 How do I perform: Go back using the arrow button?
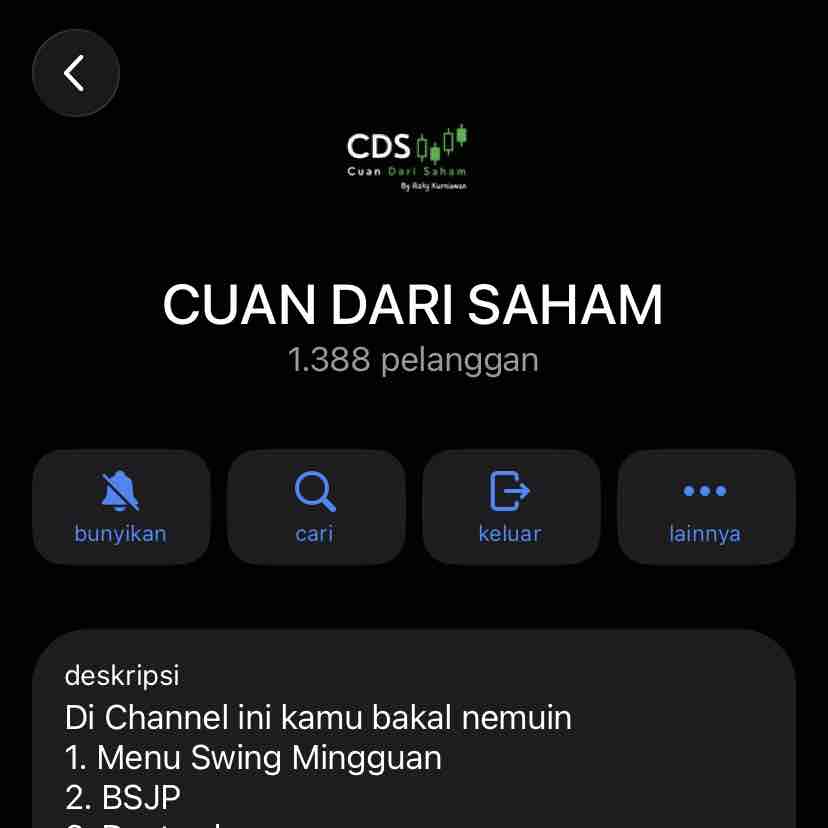point(75,73)
